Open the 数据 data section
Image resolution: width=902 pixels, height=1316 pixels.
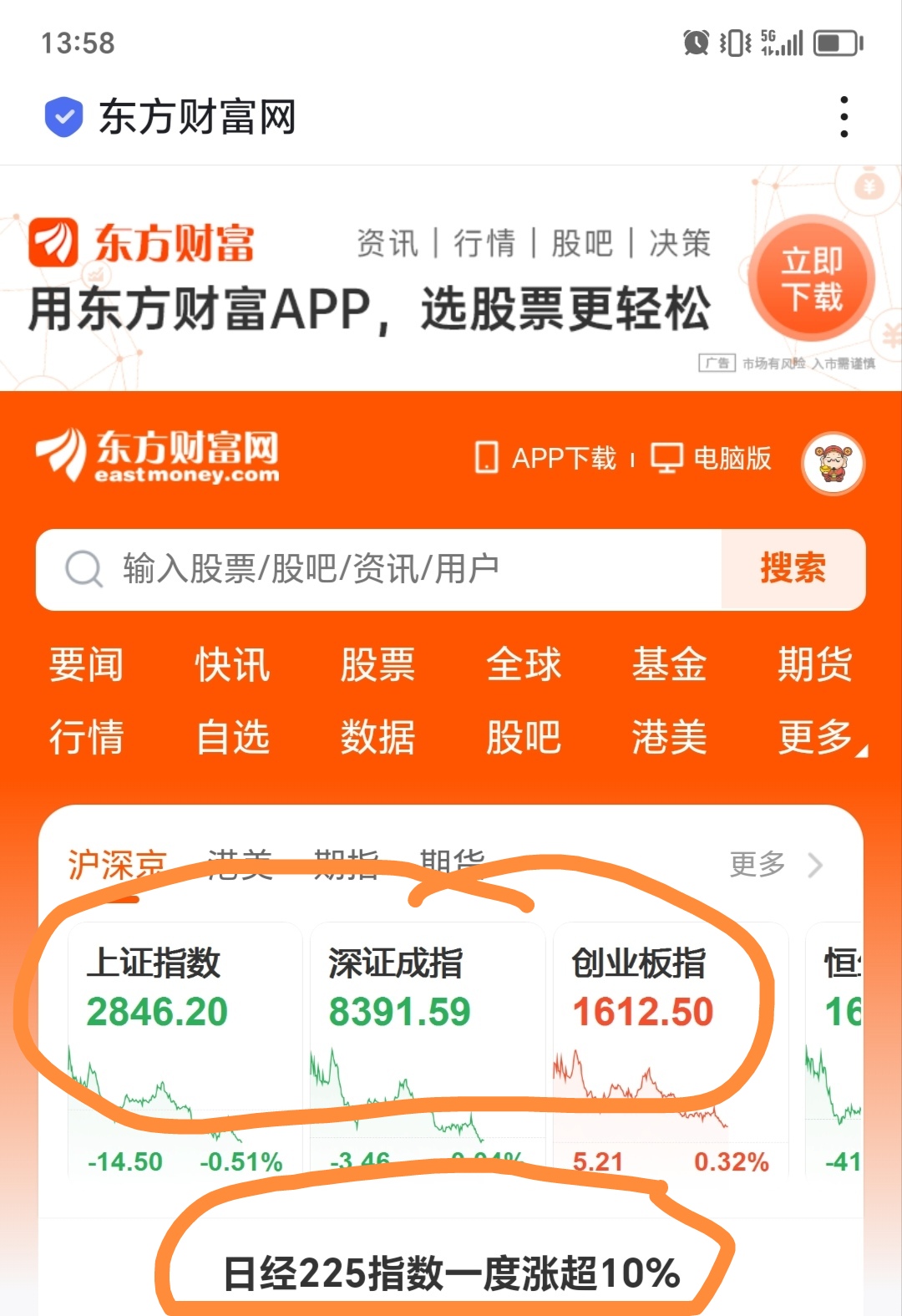pyautogui.click(x=378, y=737)
